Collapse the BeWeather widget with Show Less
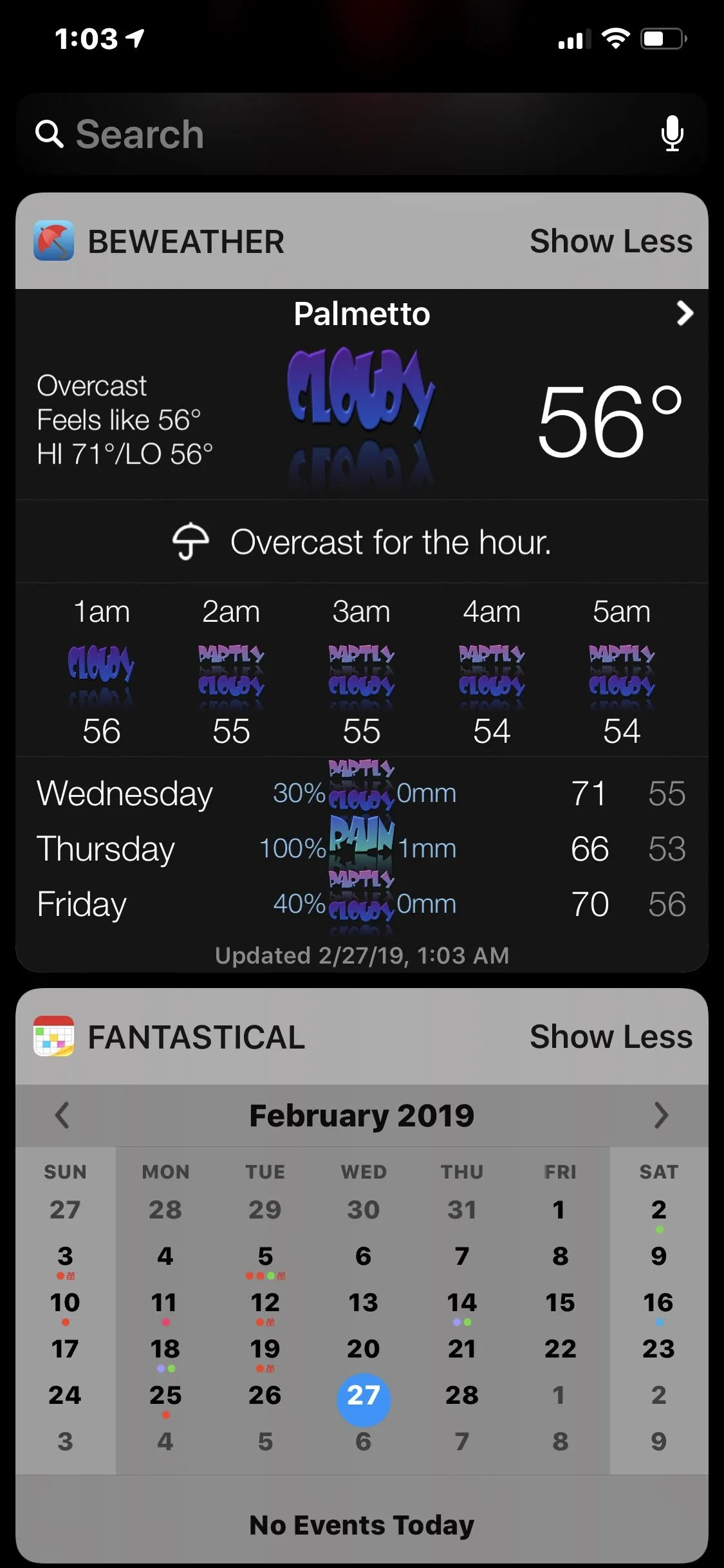This screenshot has height=1568, width=724. tap(611, 241)
